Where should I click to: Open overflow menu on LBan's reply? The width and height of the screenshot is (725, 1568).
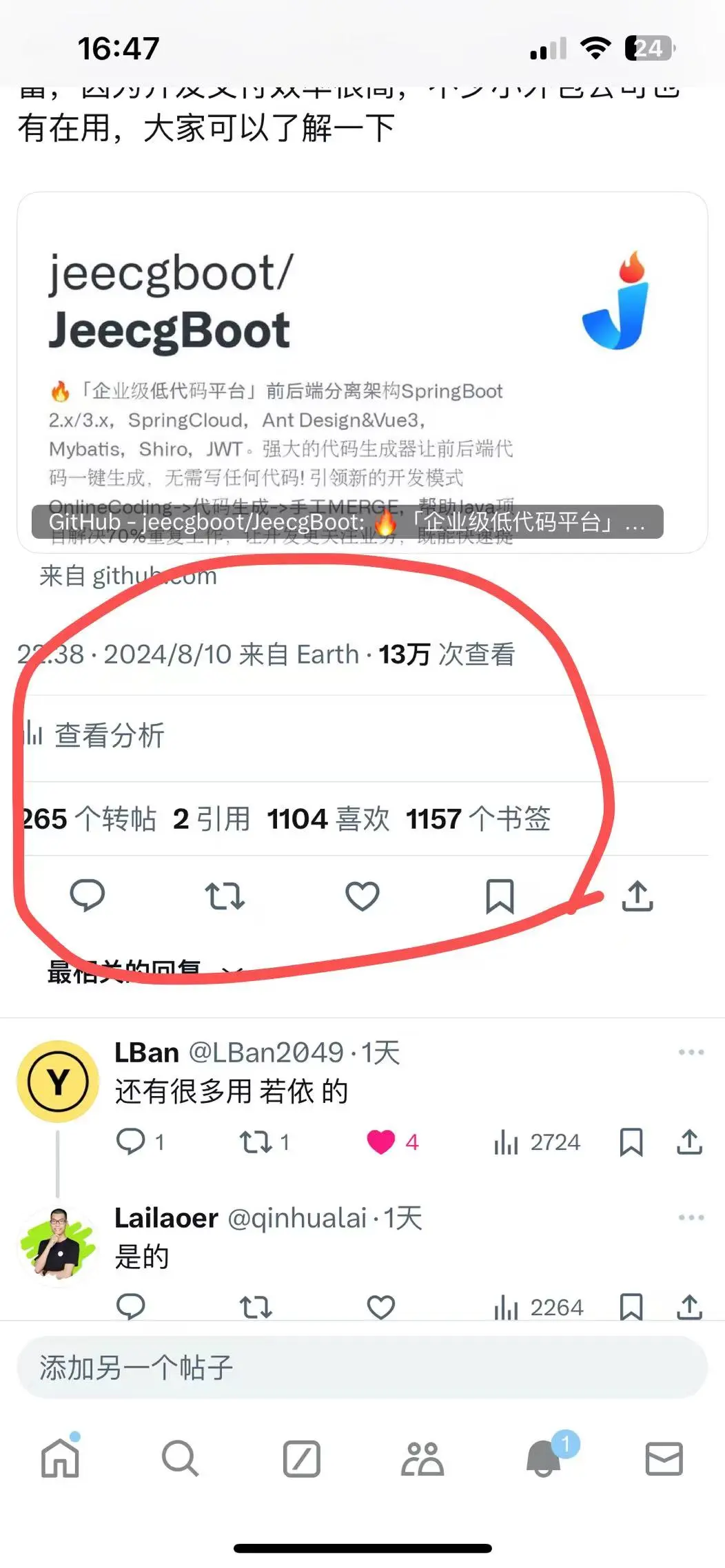tap(691, 1052)
